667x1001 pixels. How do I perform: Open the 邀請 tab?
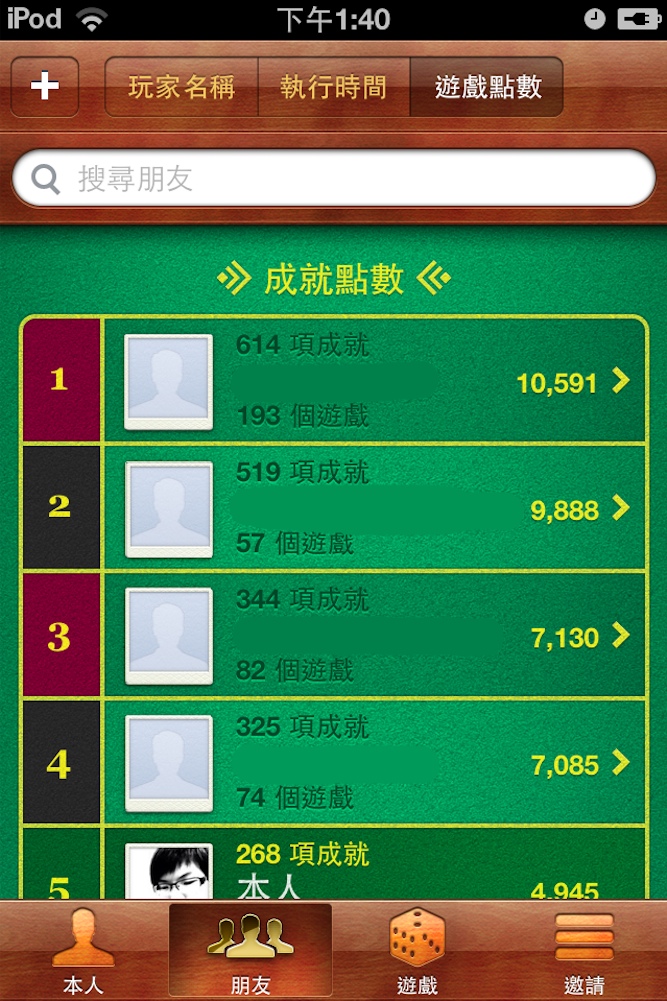[x=584, y=952]
